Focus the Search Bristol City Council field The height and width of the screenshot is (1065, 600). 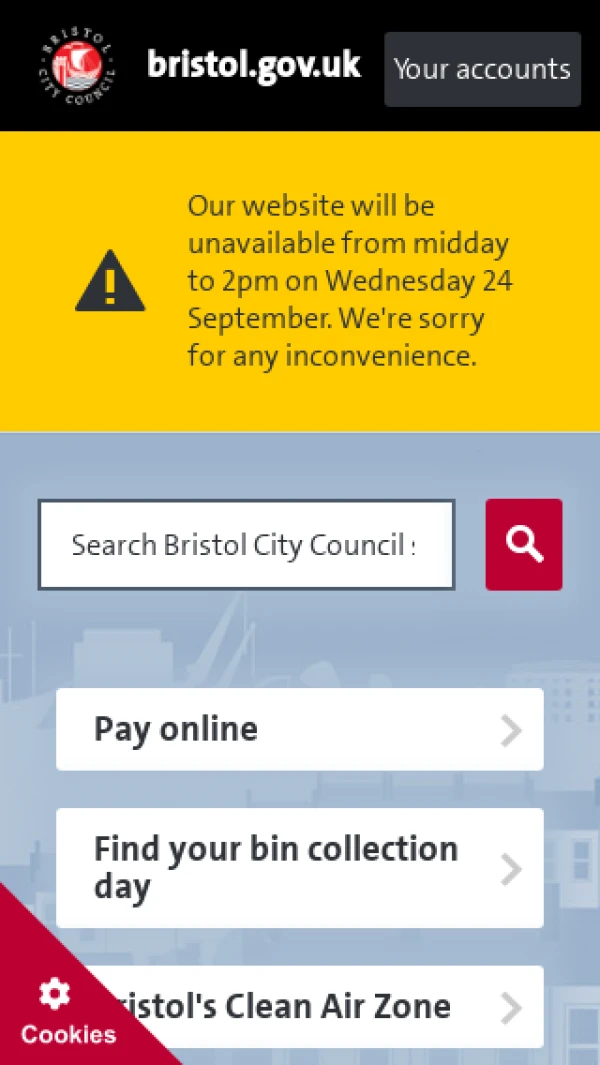point(246,545)
